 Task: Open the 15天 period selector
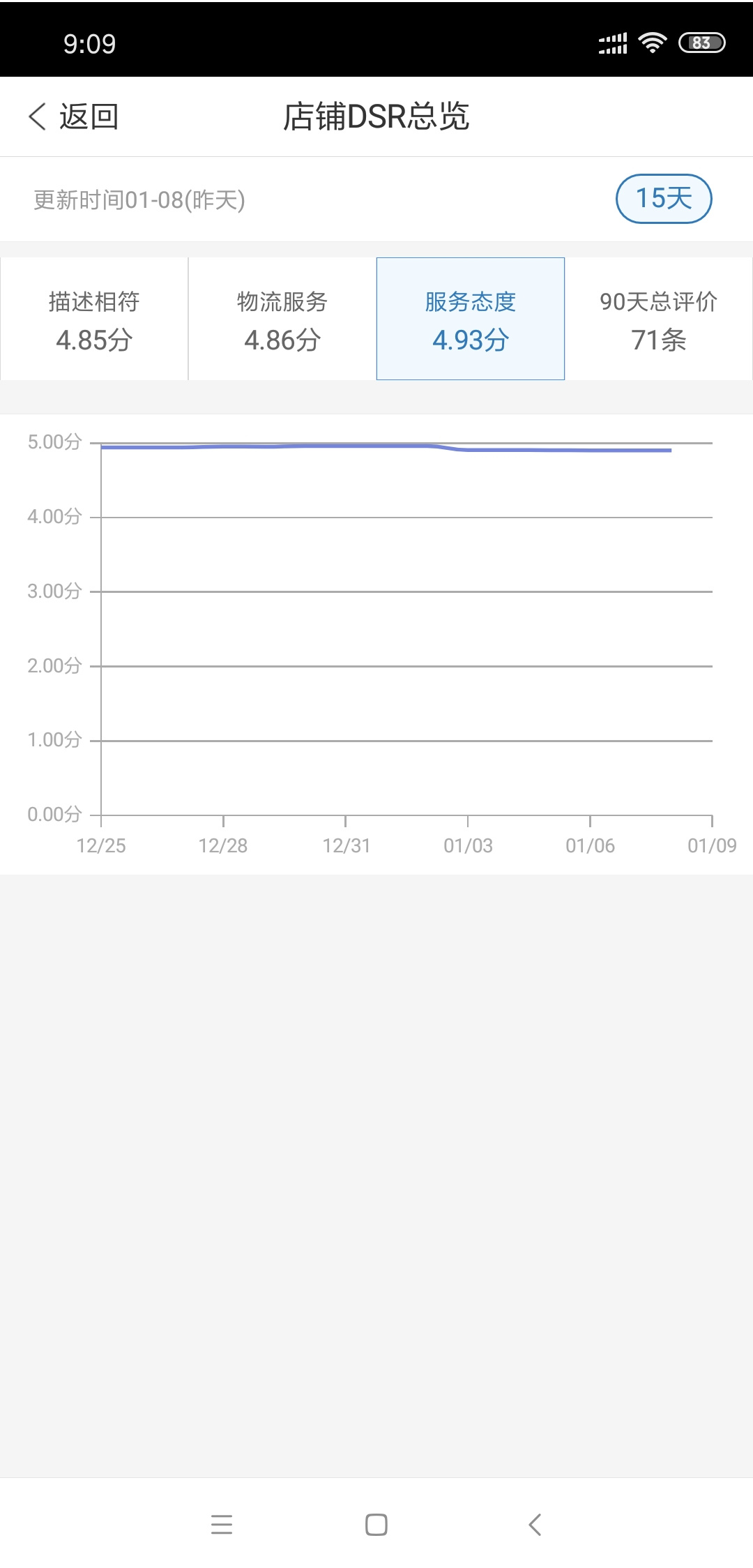(x=664, y=199)
